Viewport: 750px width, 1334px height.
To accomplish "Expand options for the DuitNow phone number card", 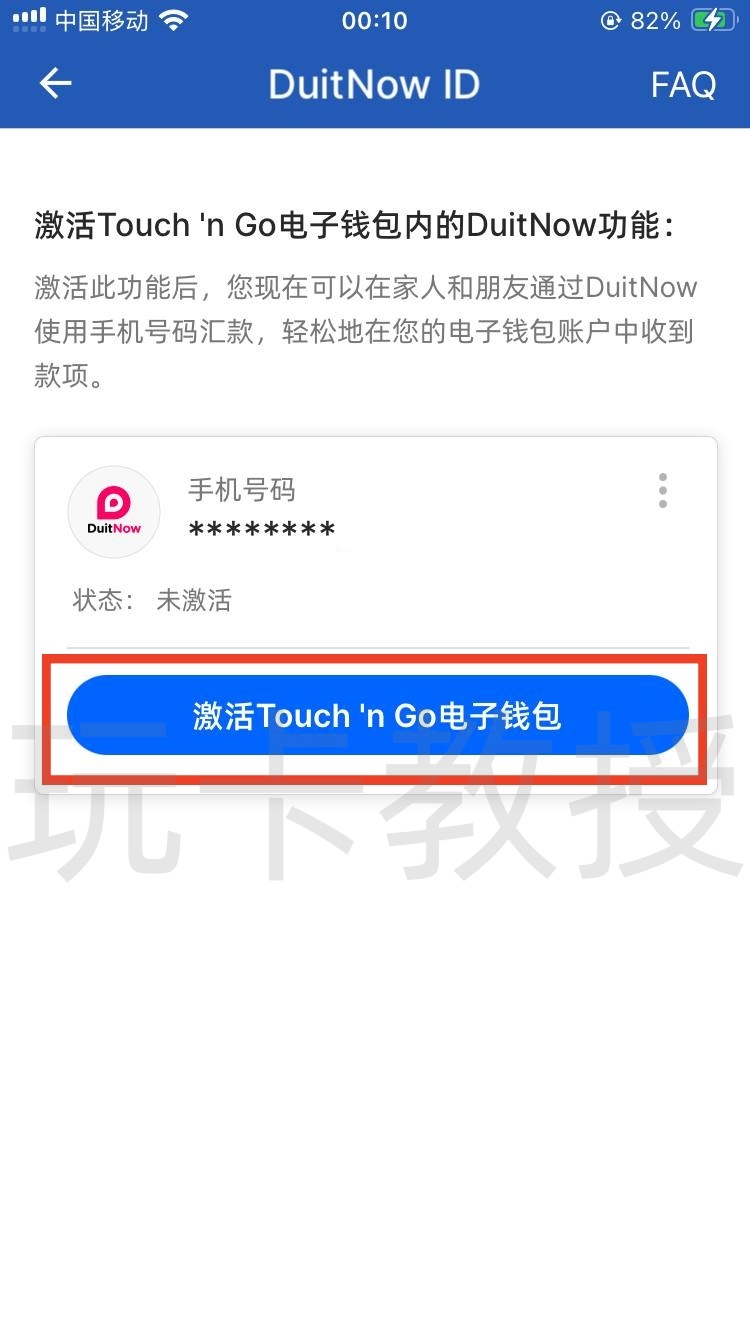I will 662,491.
